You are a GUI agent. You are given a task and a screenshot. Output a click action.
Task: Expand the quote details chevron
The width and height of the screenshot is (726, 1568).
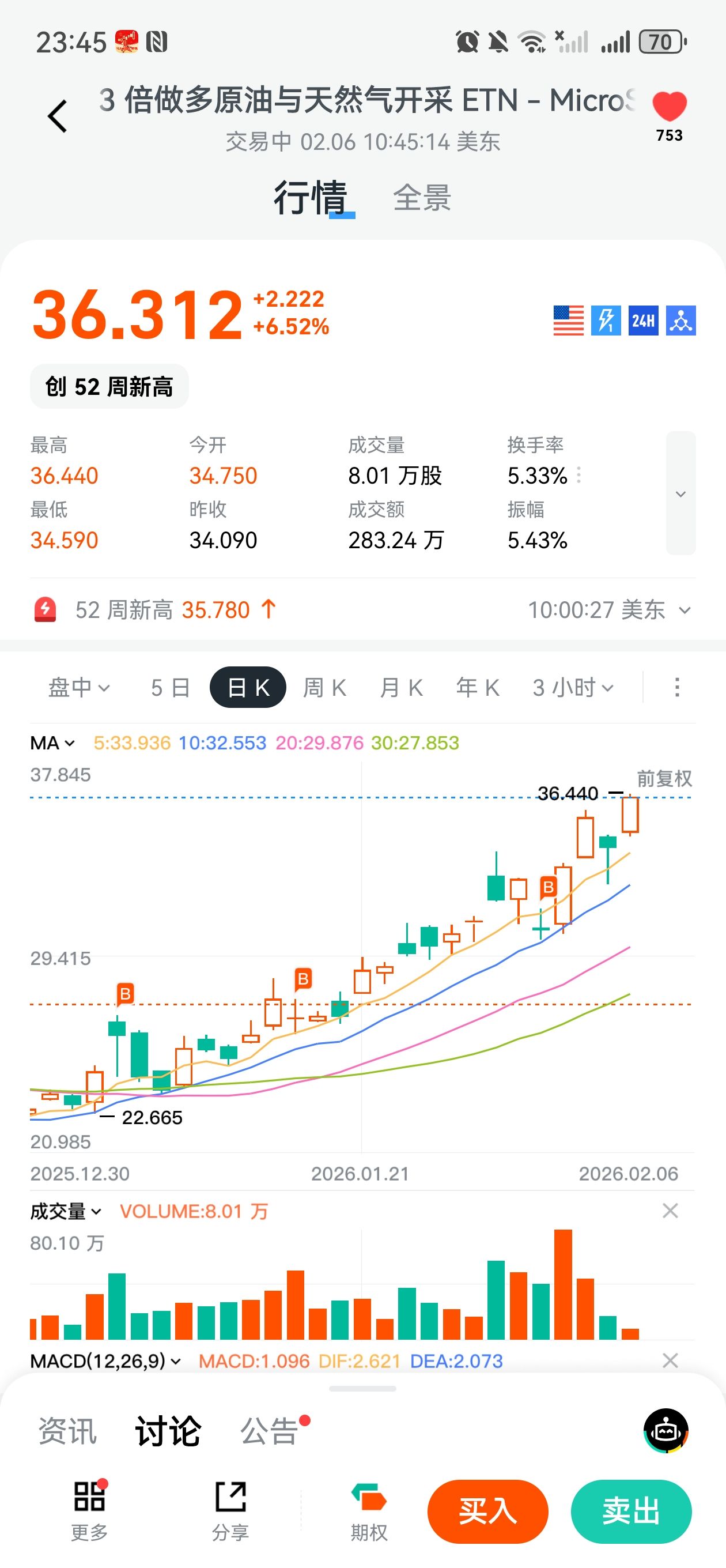pyautogui.click(x=680, y=493)
